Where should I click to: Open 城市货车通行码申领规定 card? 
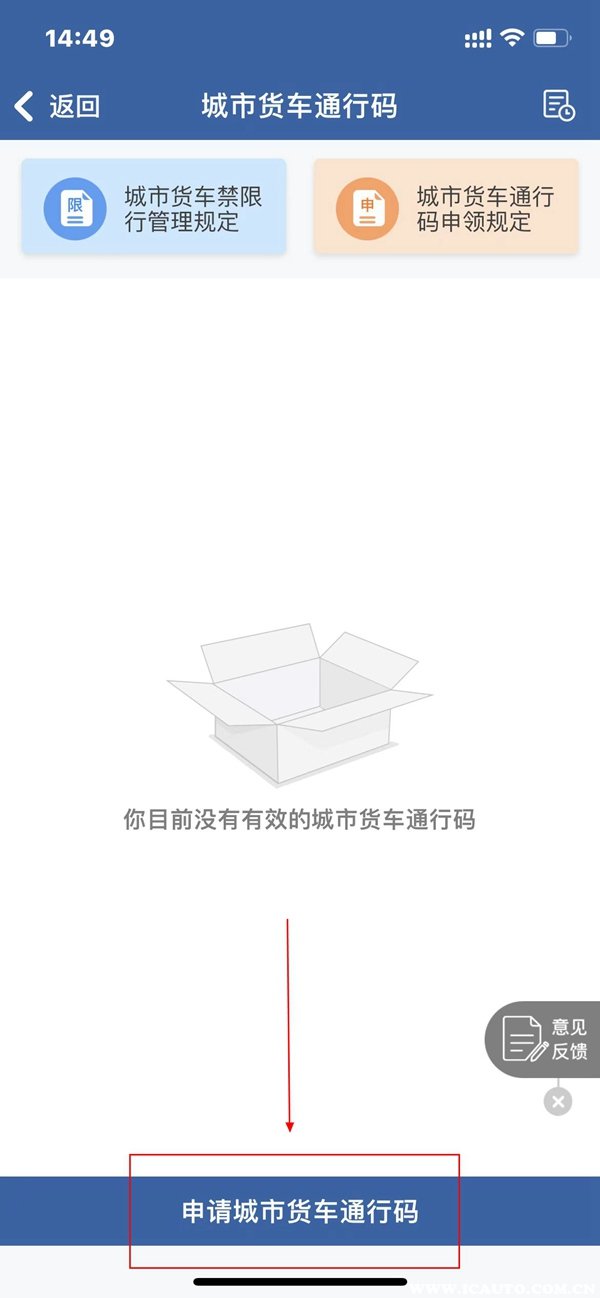446,208
